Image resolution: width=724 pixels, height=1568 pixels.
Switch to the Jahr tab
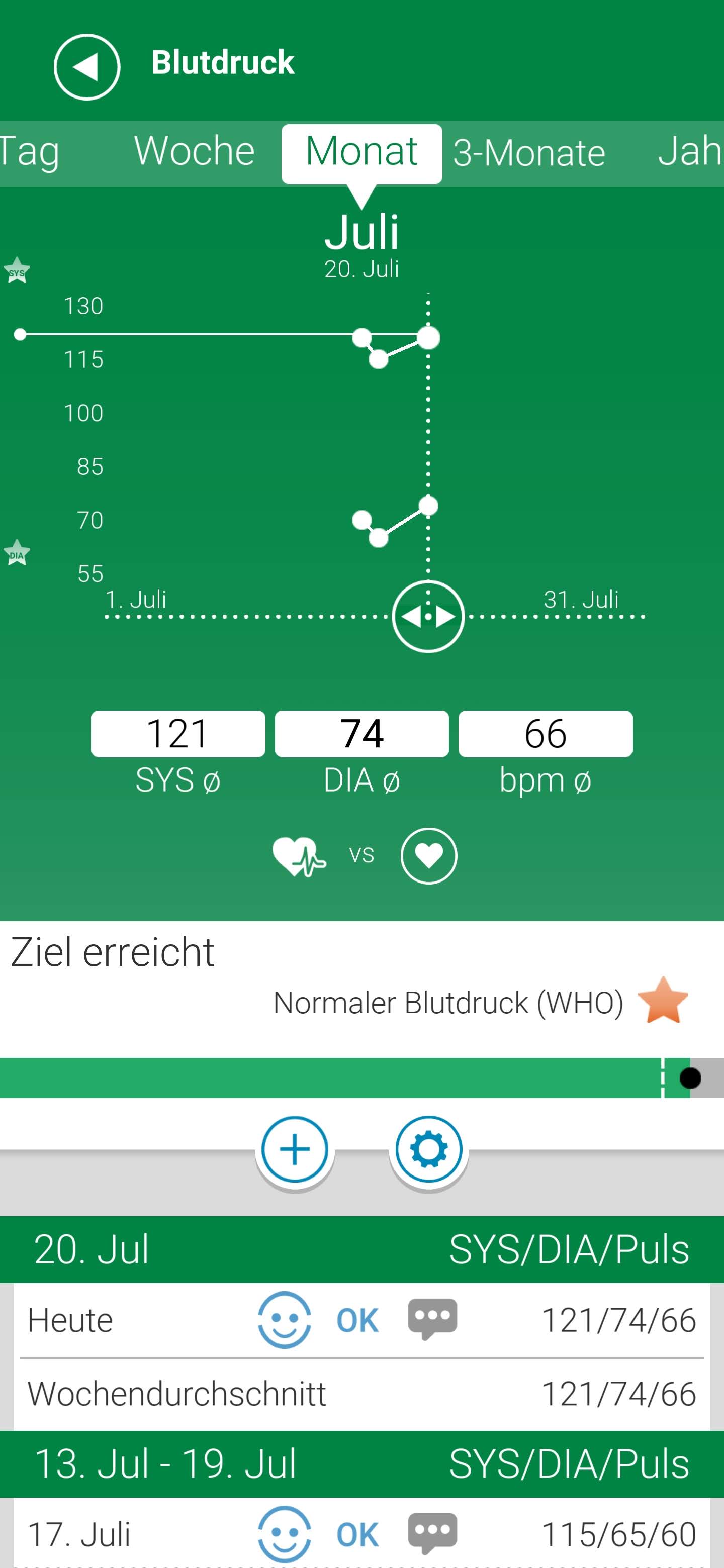690,152
